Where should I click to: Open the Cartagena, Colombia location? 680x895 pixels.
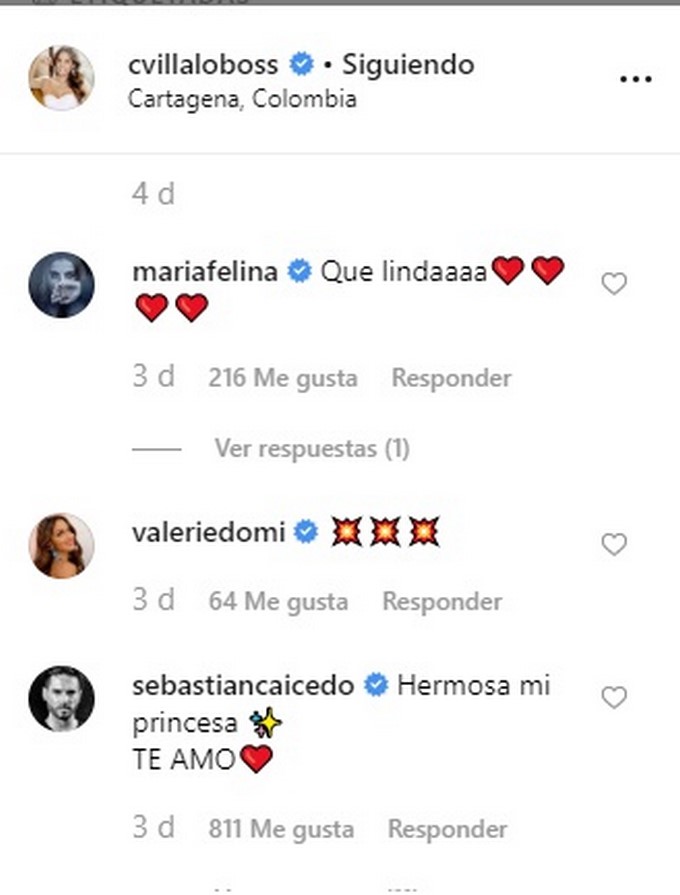point(242,100)
